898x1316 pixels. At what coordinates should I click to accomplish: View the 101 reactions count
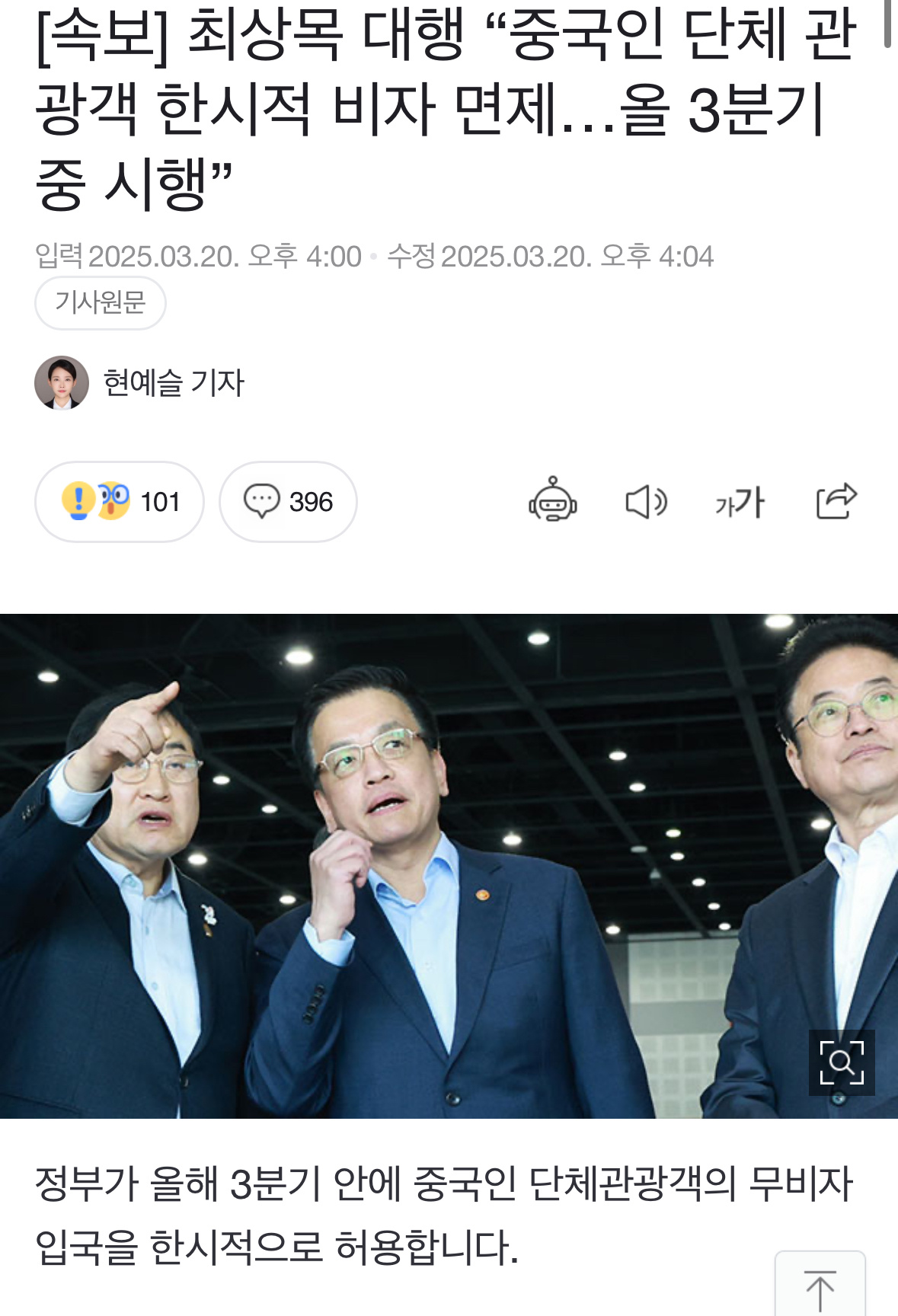160,502
